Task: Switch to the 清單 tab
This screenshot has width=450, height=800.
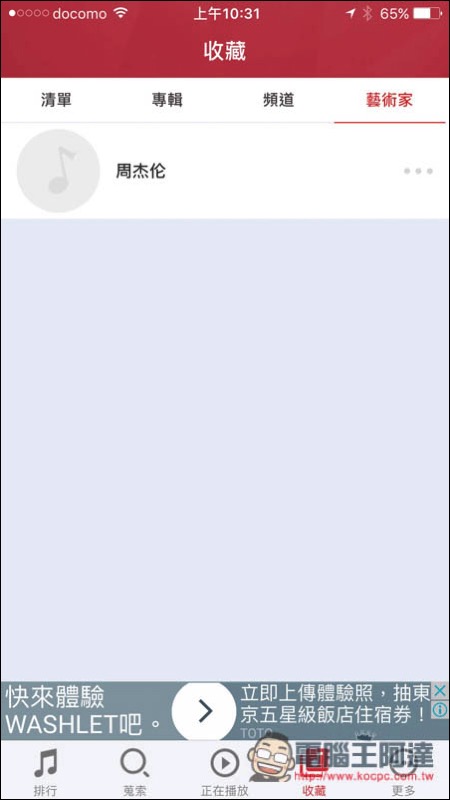Action: (56, 101)
